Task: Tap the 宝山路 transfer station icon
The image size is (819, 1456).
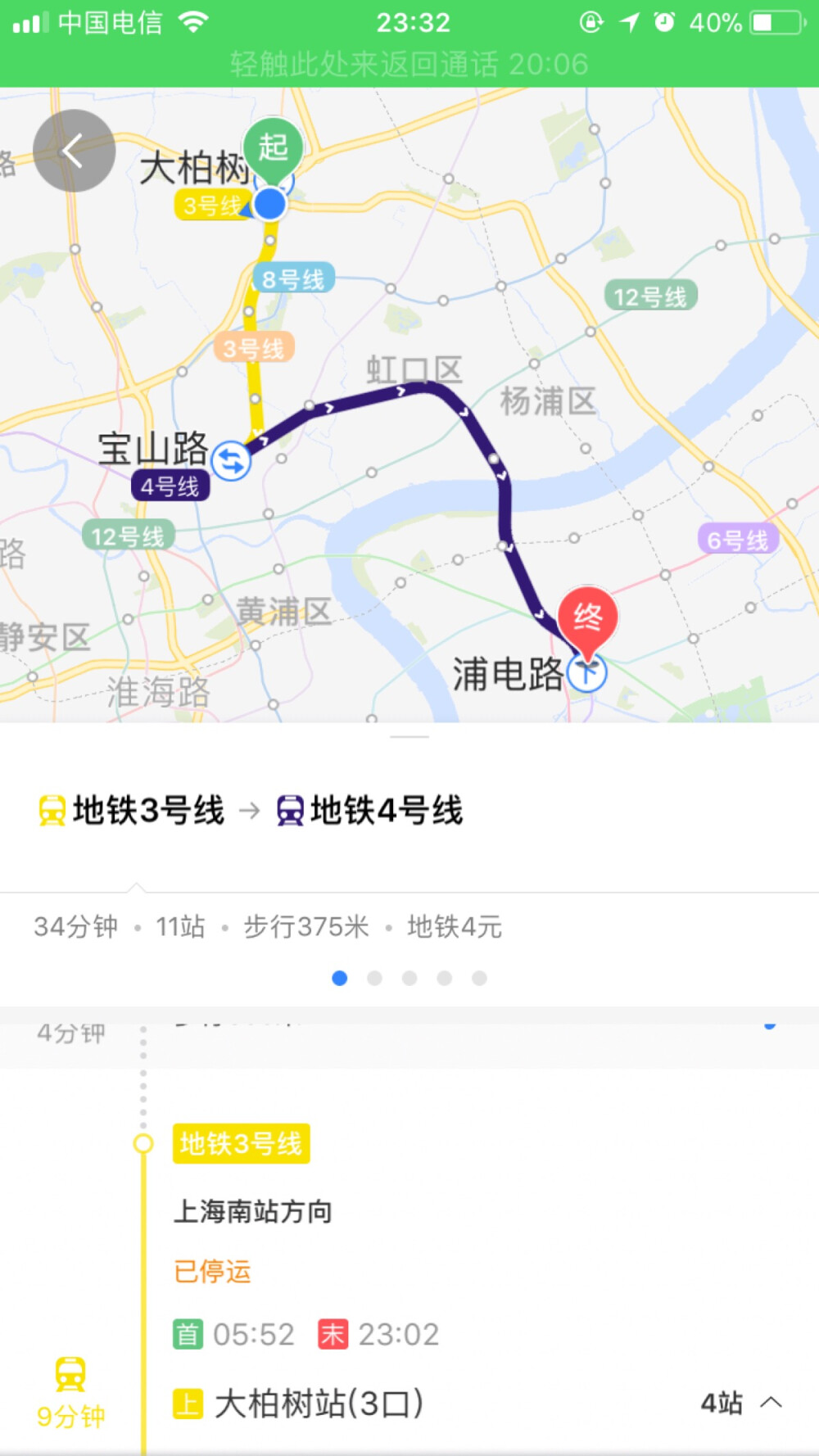Action: tap(231, 460)
